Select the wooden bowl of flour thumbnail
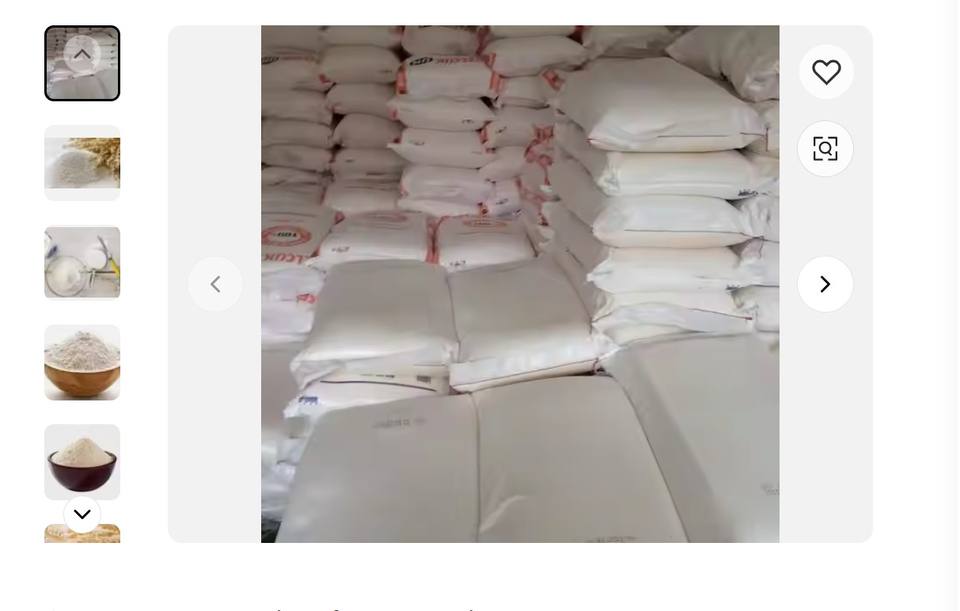 (x=82, y=362)
